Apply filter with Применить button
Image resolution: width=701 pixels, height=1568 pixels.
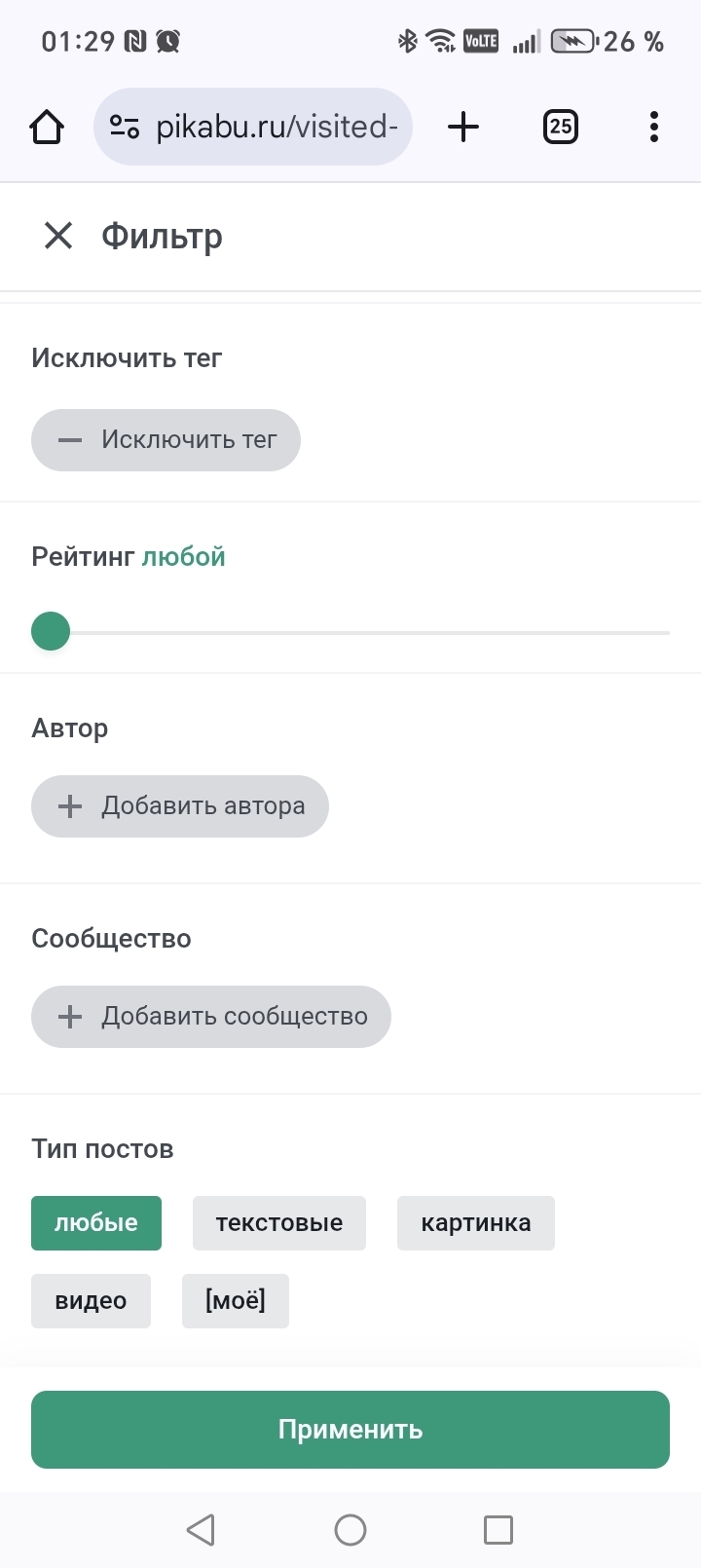tap(350, 1430)
